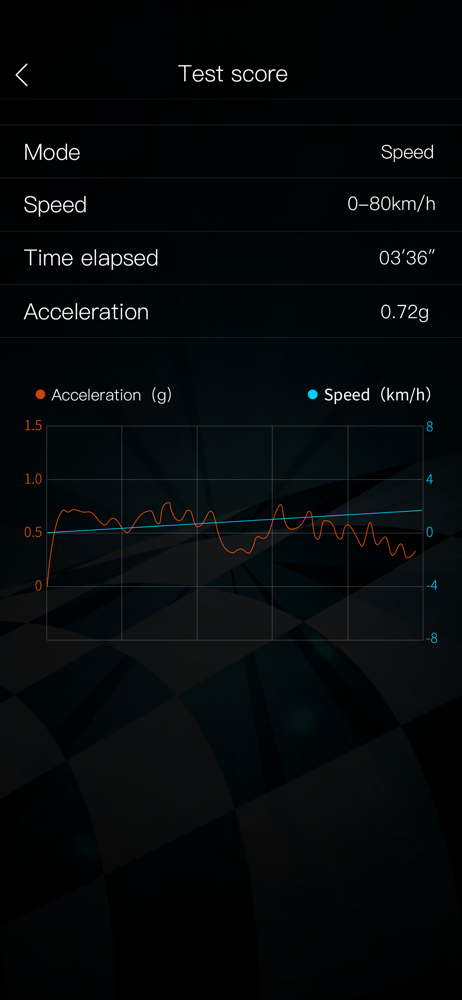Go back from Test score screen
The image size is (462, 1000).
22,75
